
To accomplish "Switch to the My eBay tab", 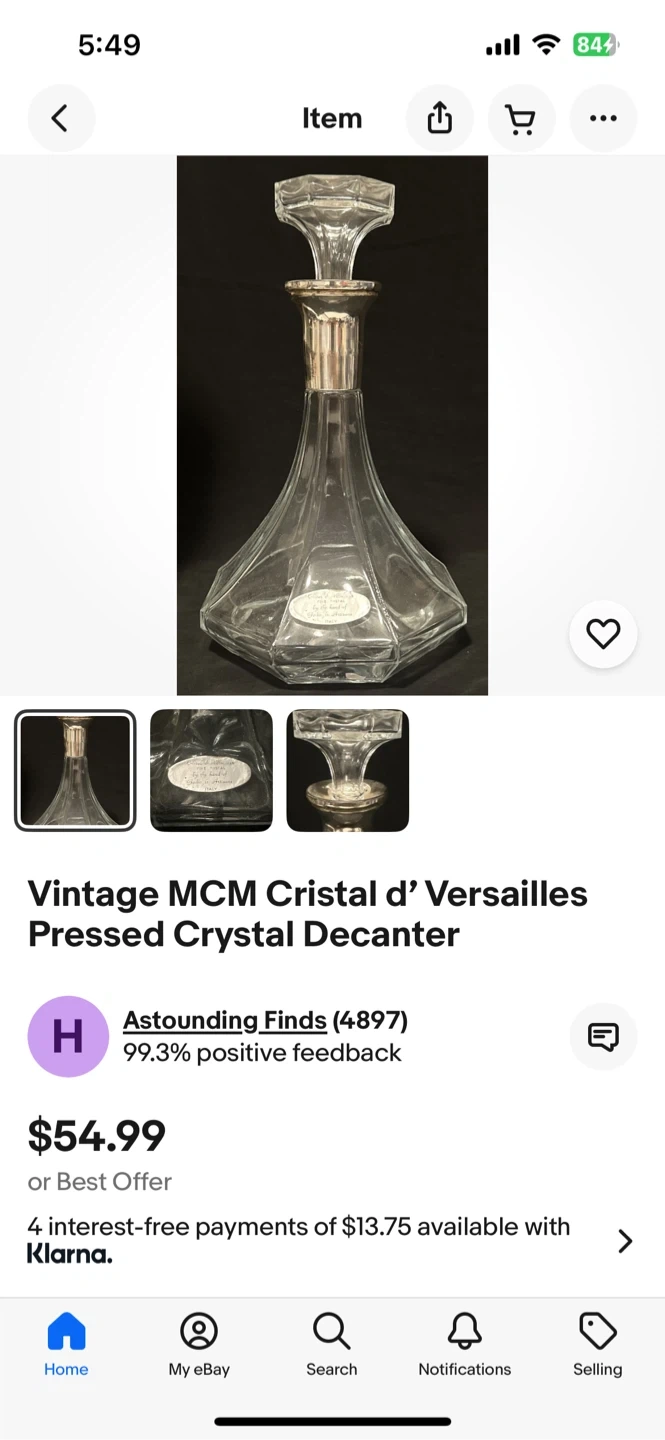I will (x=199, y=1345).
